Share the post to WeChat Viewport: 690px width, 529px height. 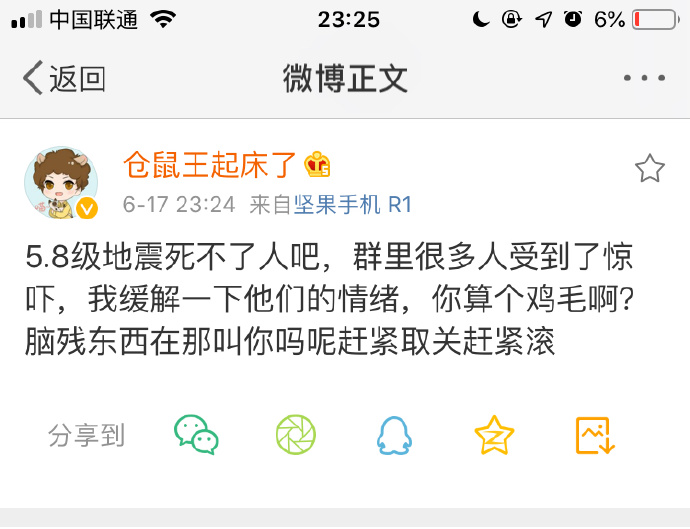(196, 435)
